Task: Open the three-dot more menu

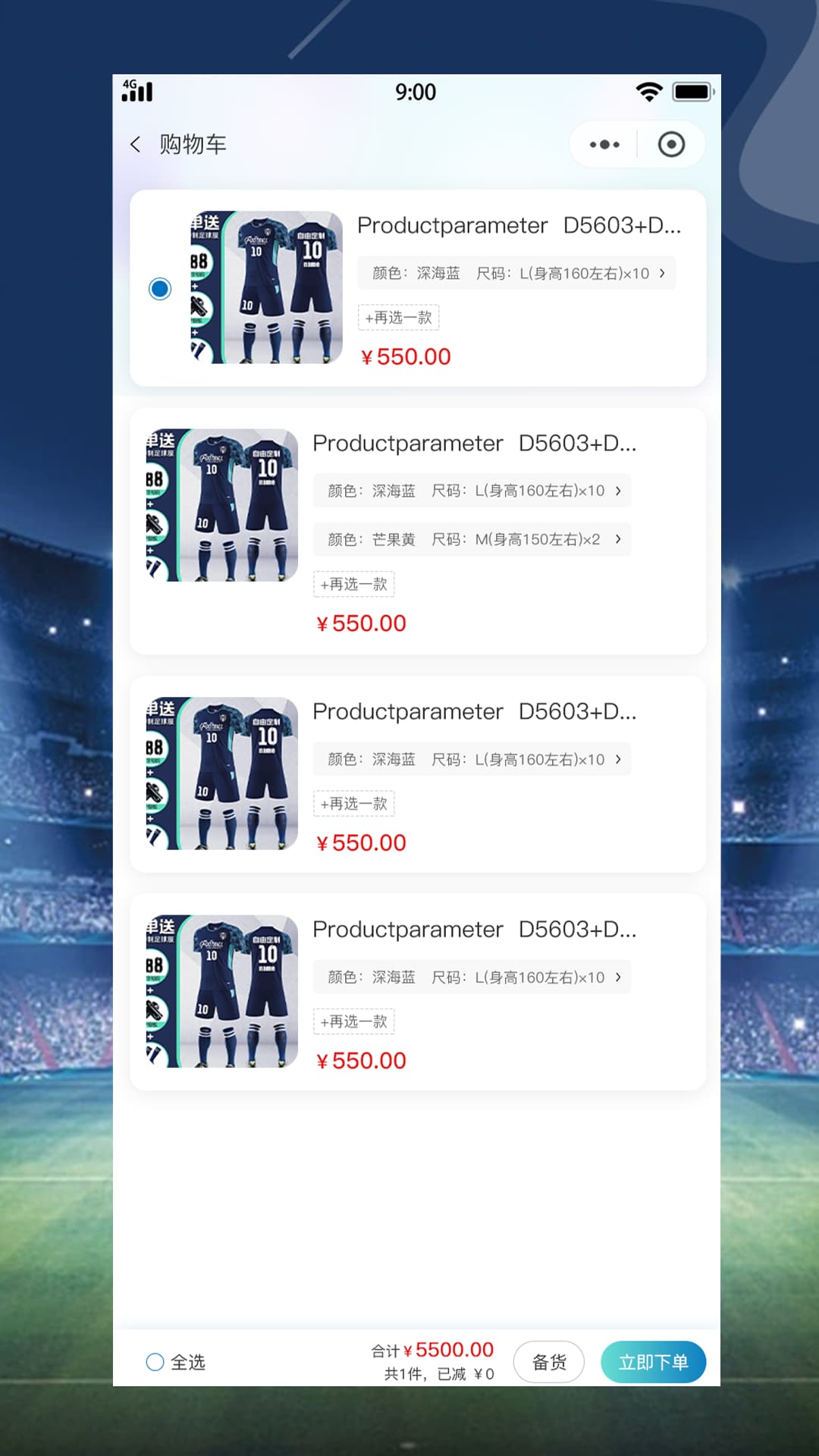Action: [604, 144]
